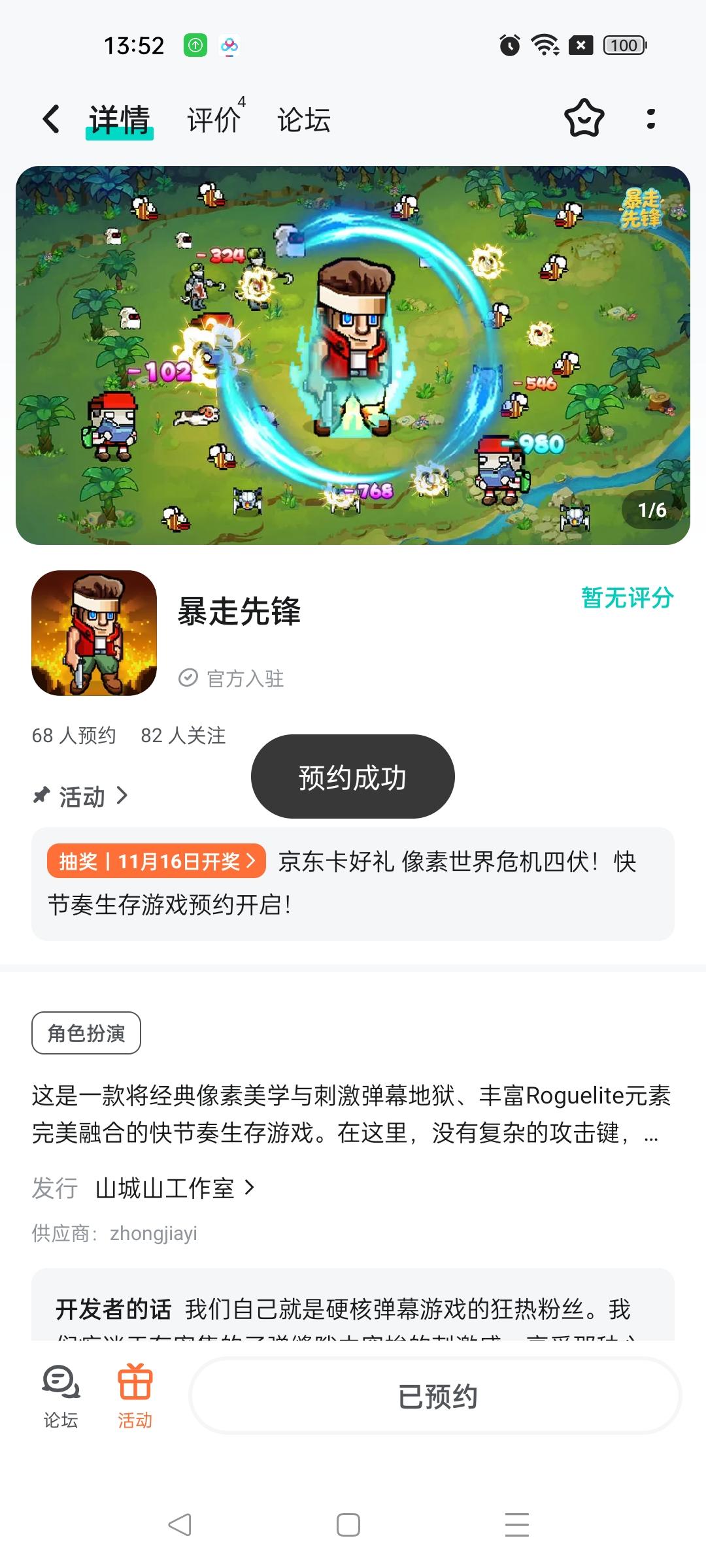Tap the 官方入驻 verified badge icon
This screenshot has height=1568, width=706.
[x=188, y=679]
